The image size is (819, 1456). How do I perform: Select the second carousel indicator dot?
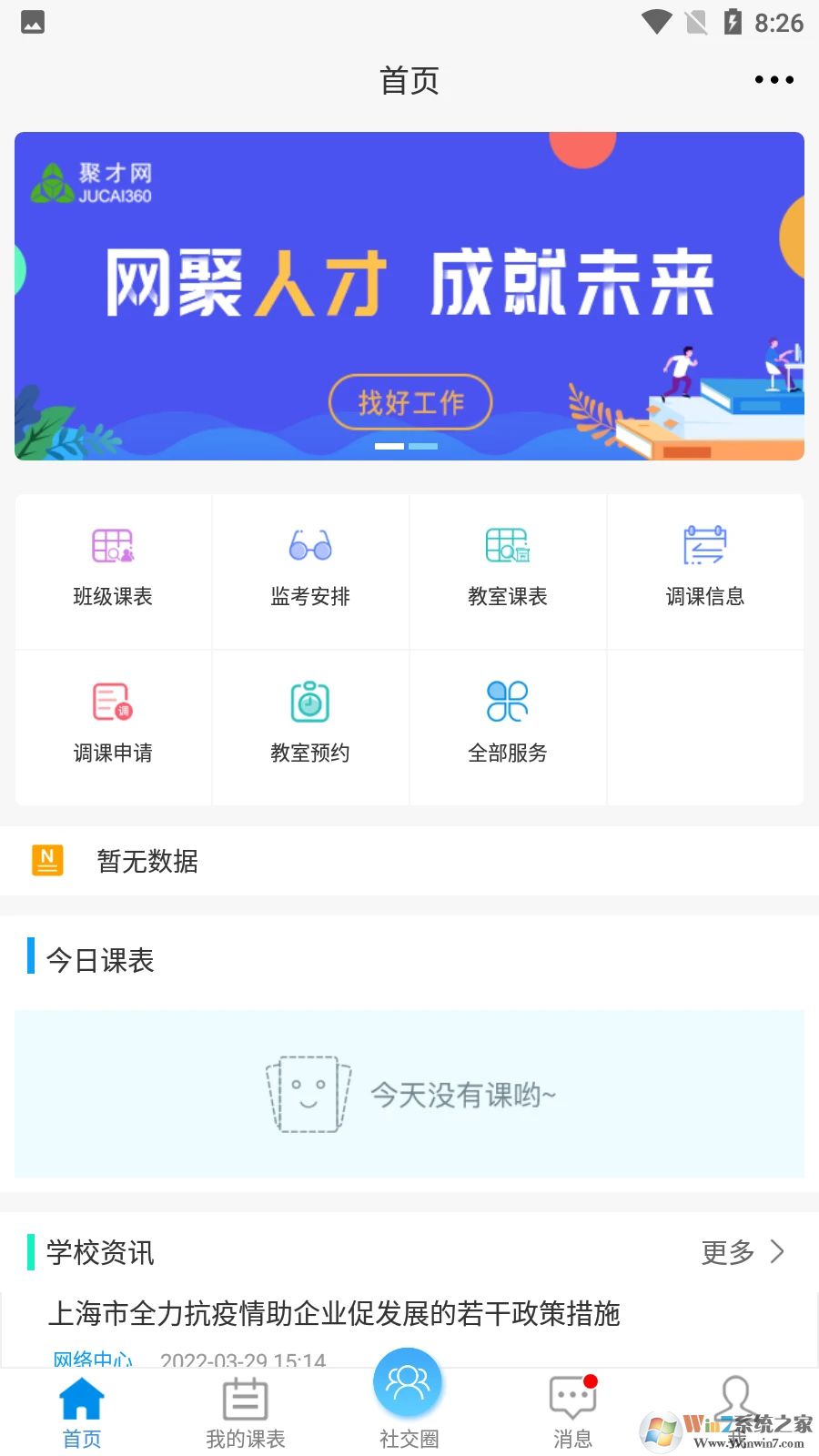click(x=423, y=446)
